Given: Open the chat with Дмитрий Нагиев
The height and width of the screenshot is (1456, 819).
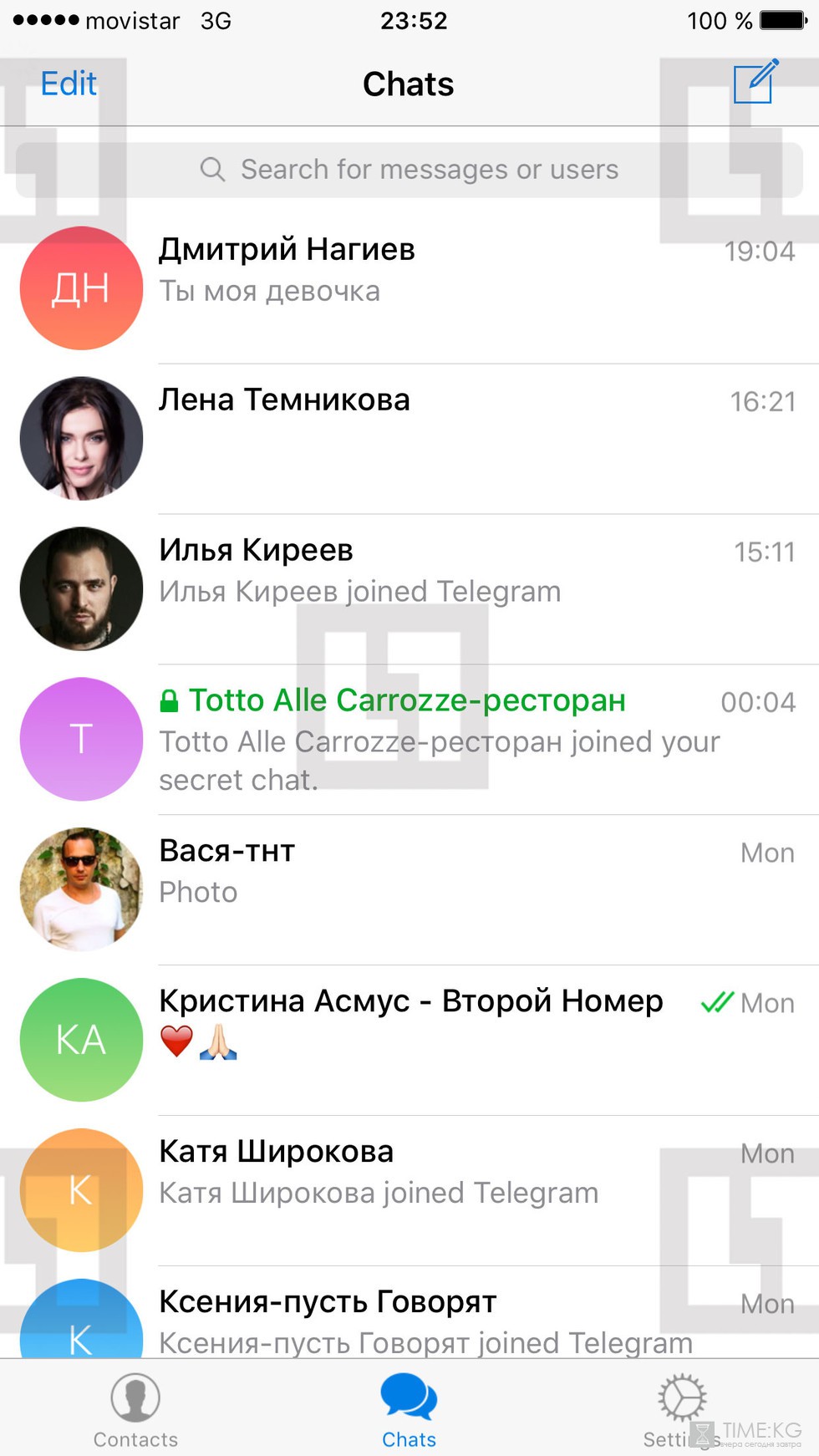Looking at the screenshot, I should (x=409, y=288).
